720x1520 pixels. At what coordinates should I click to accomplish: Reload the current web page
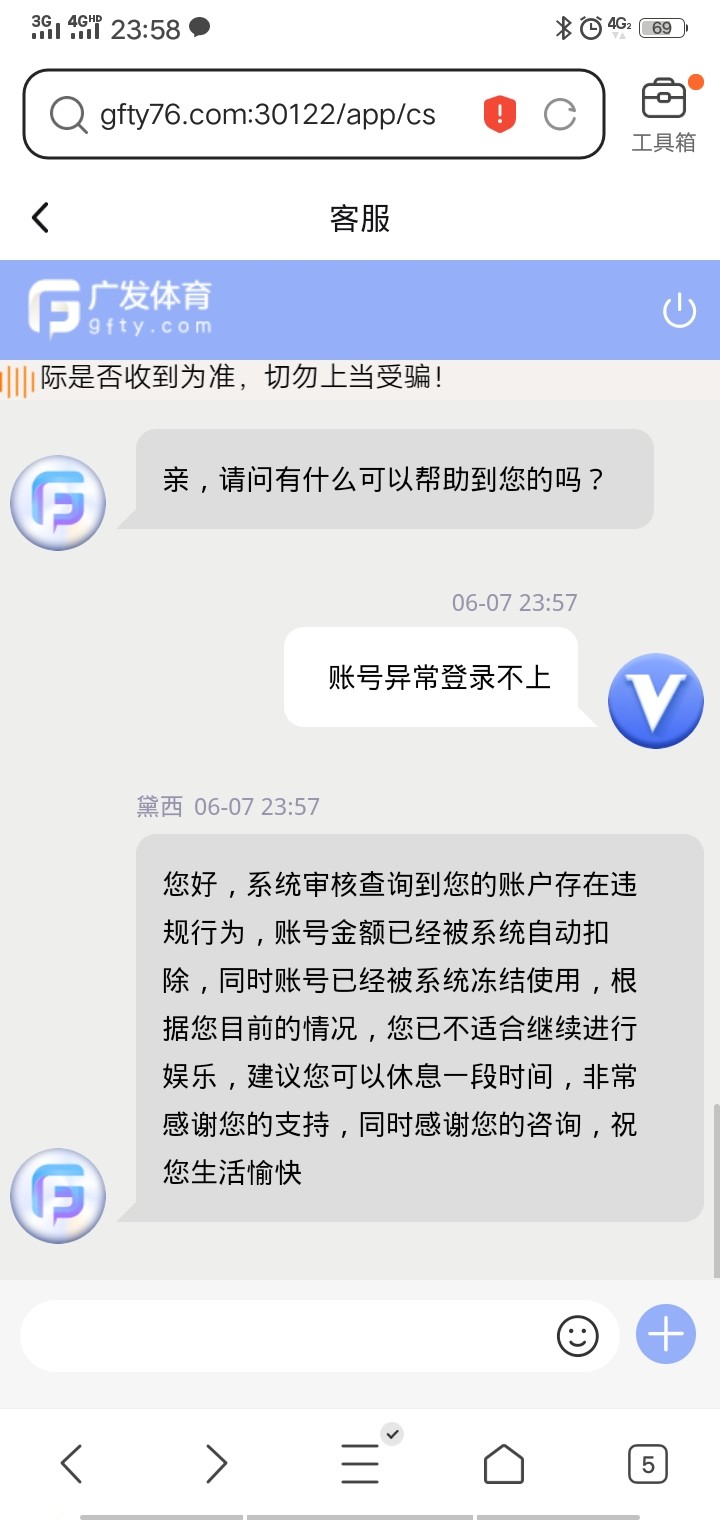[x=560, y=115]
